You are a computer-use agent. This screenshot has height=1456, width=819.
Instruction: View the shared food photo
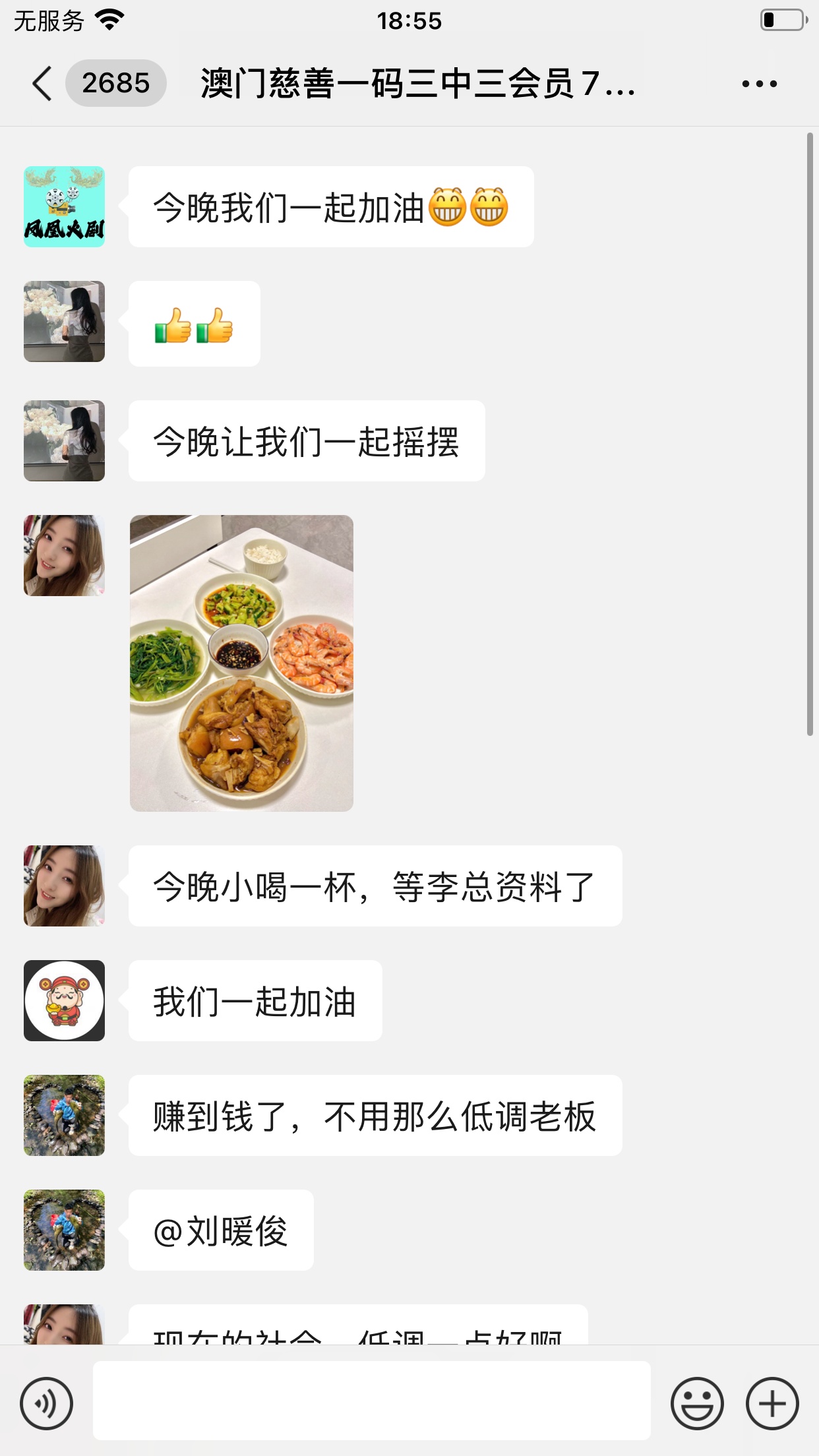coord(241,663)
